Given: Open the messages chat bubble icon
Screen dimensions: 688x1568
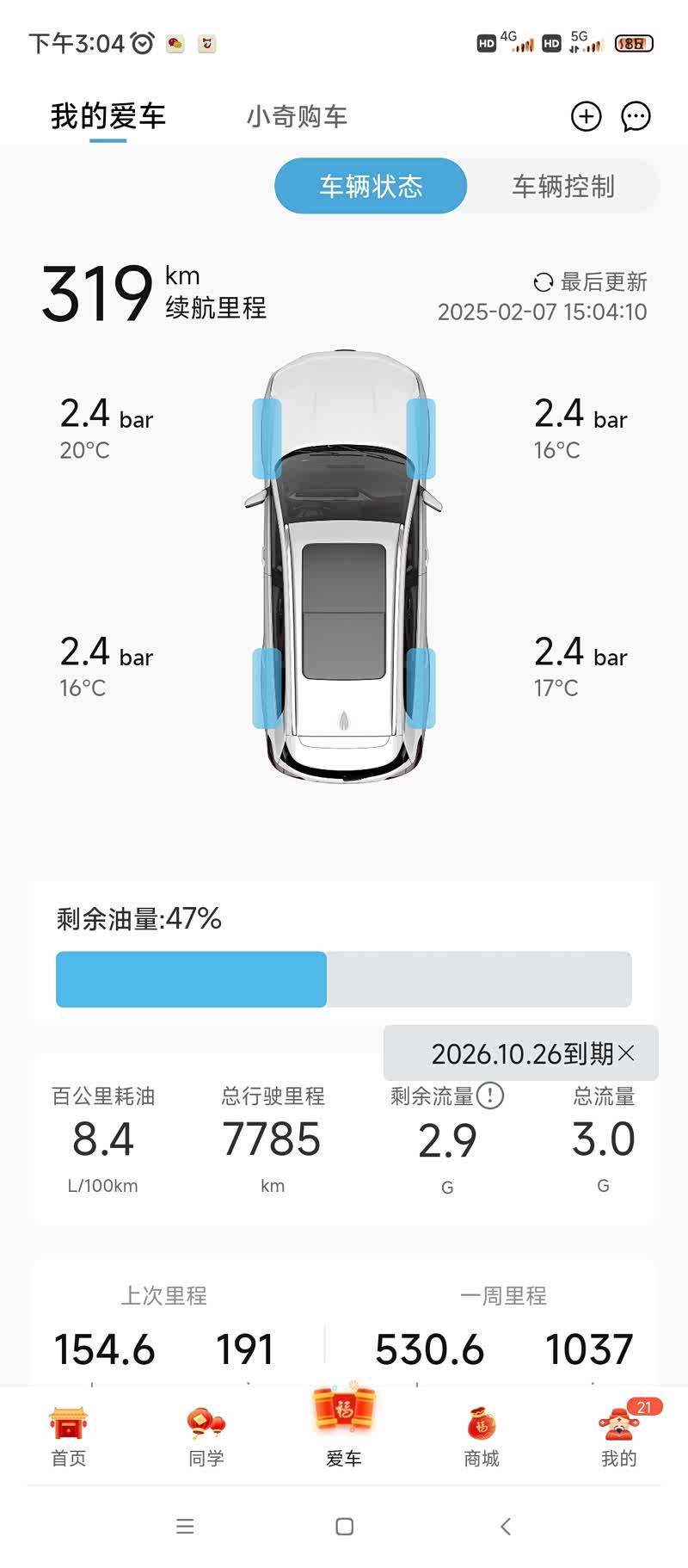Looking at the screenshot, I should 636,116.
